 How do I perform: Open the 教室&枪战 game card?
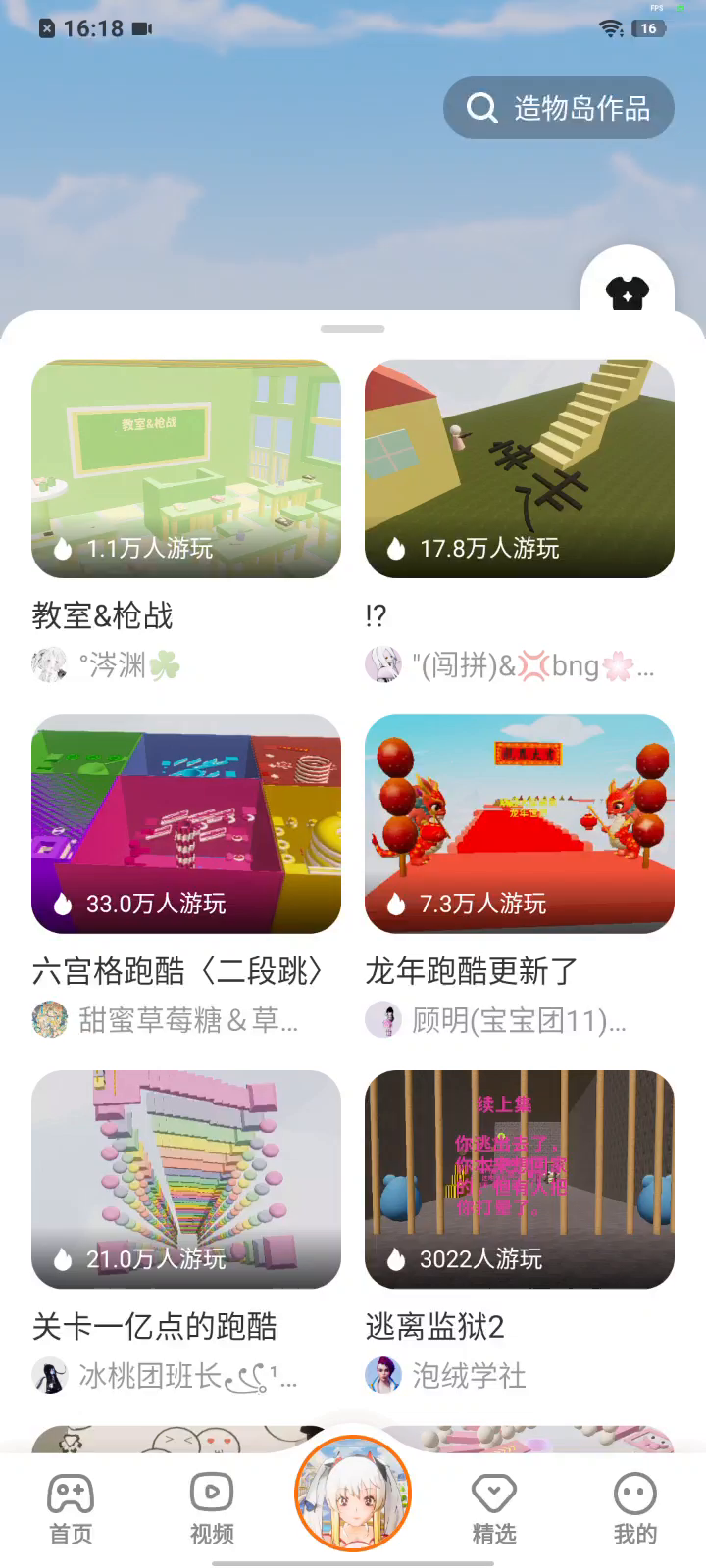[x=186, y=468]
